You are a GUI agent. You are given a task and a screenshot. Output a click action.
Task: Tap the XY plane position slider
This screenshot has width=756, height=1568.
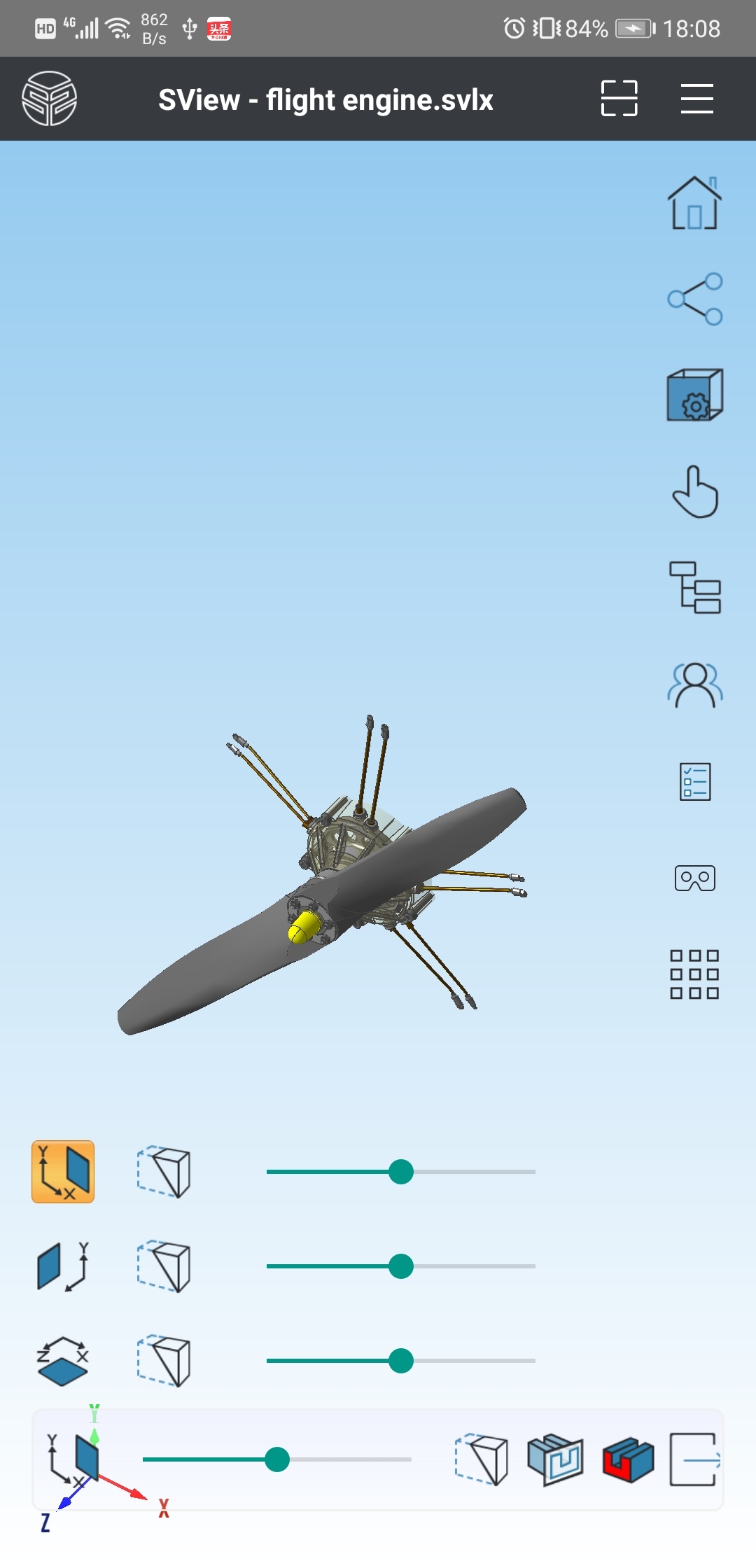point(401,1172)
